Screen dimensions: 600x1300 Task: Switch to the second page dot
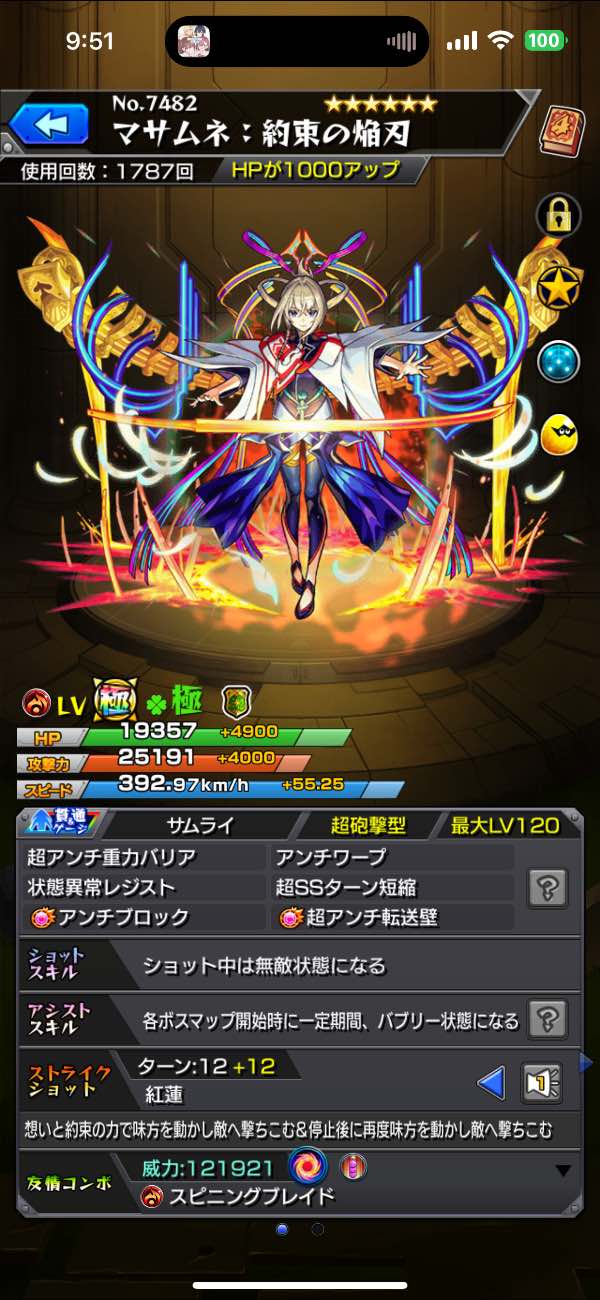[x=318, y=1229]
